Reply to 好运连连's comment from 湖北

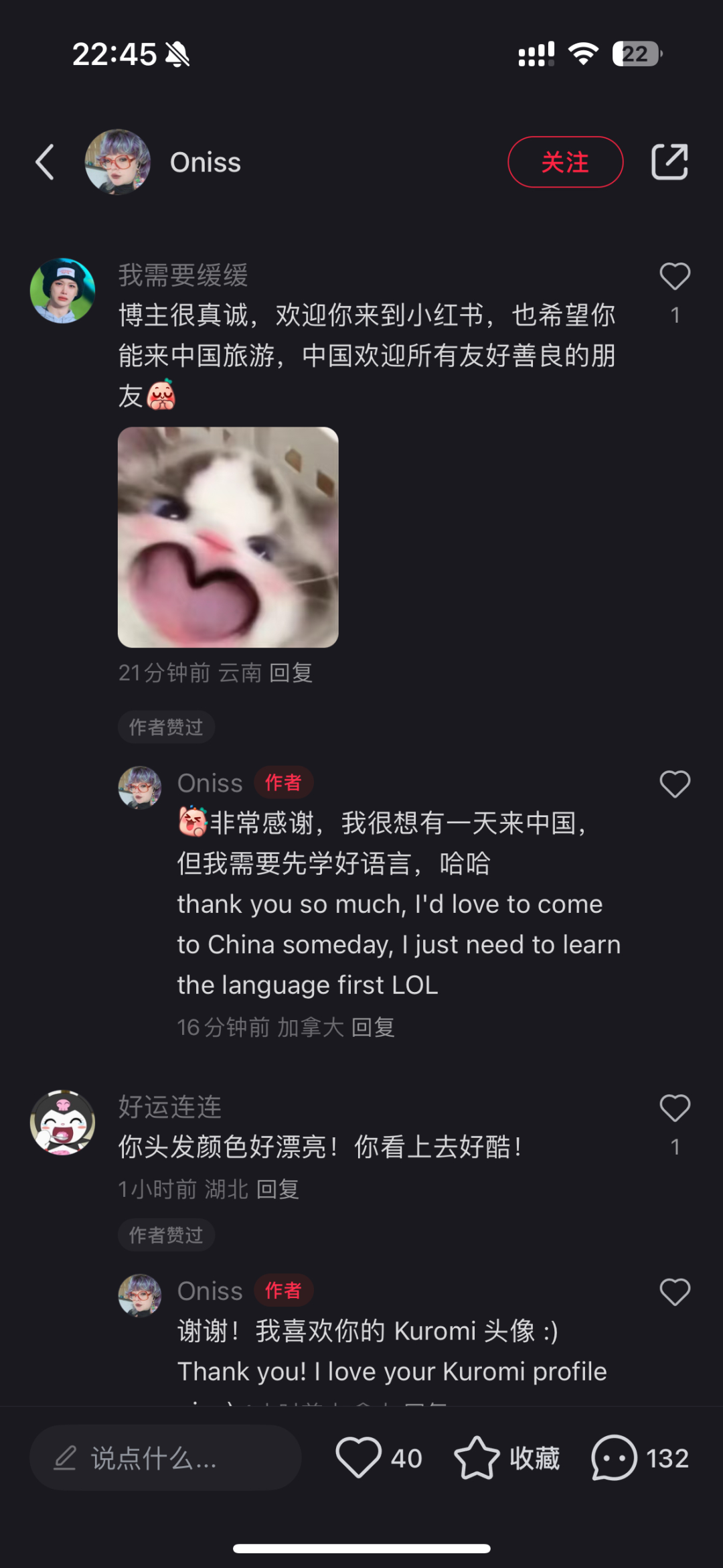(278, 1190)
